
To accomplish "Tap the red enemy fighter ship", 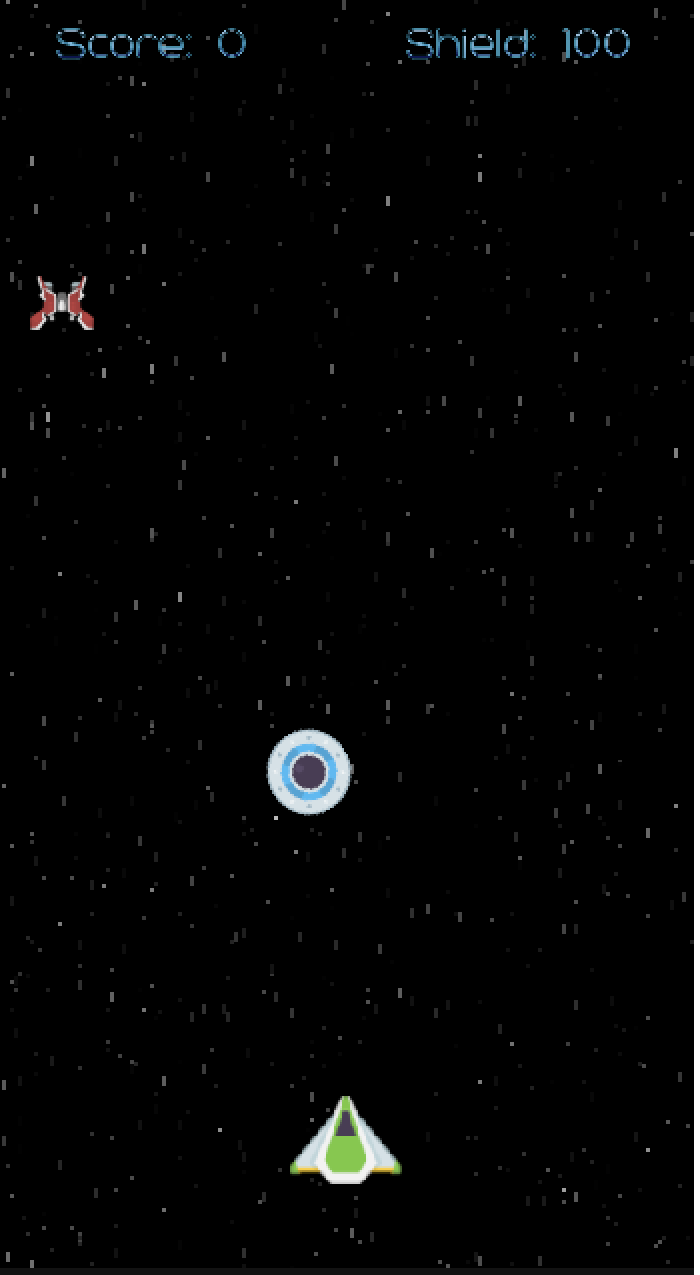I will [x=62, y=303].
